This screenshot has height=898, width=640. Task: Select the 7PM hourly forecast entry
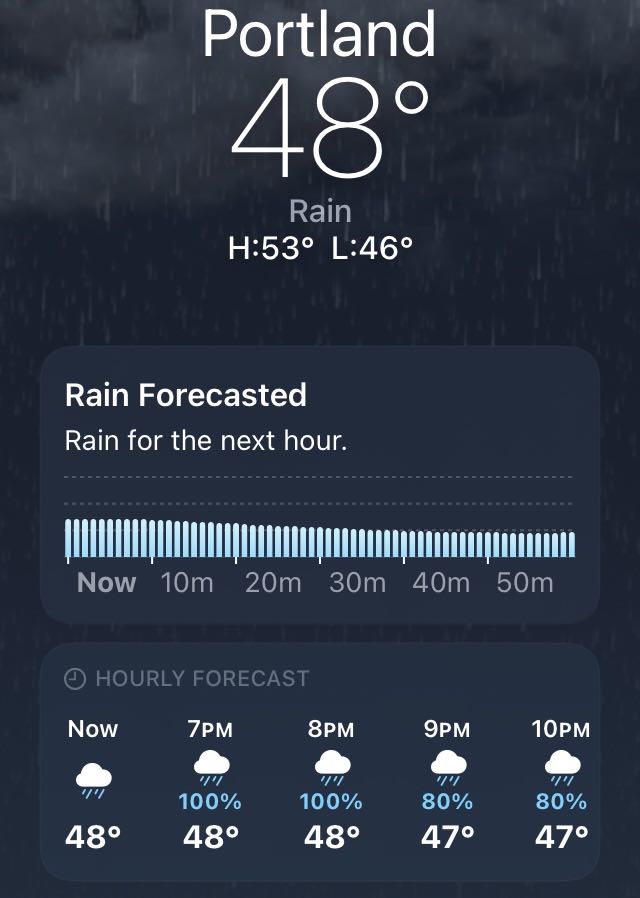click(x=211, y=785)
